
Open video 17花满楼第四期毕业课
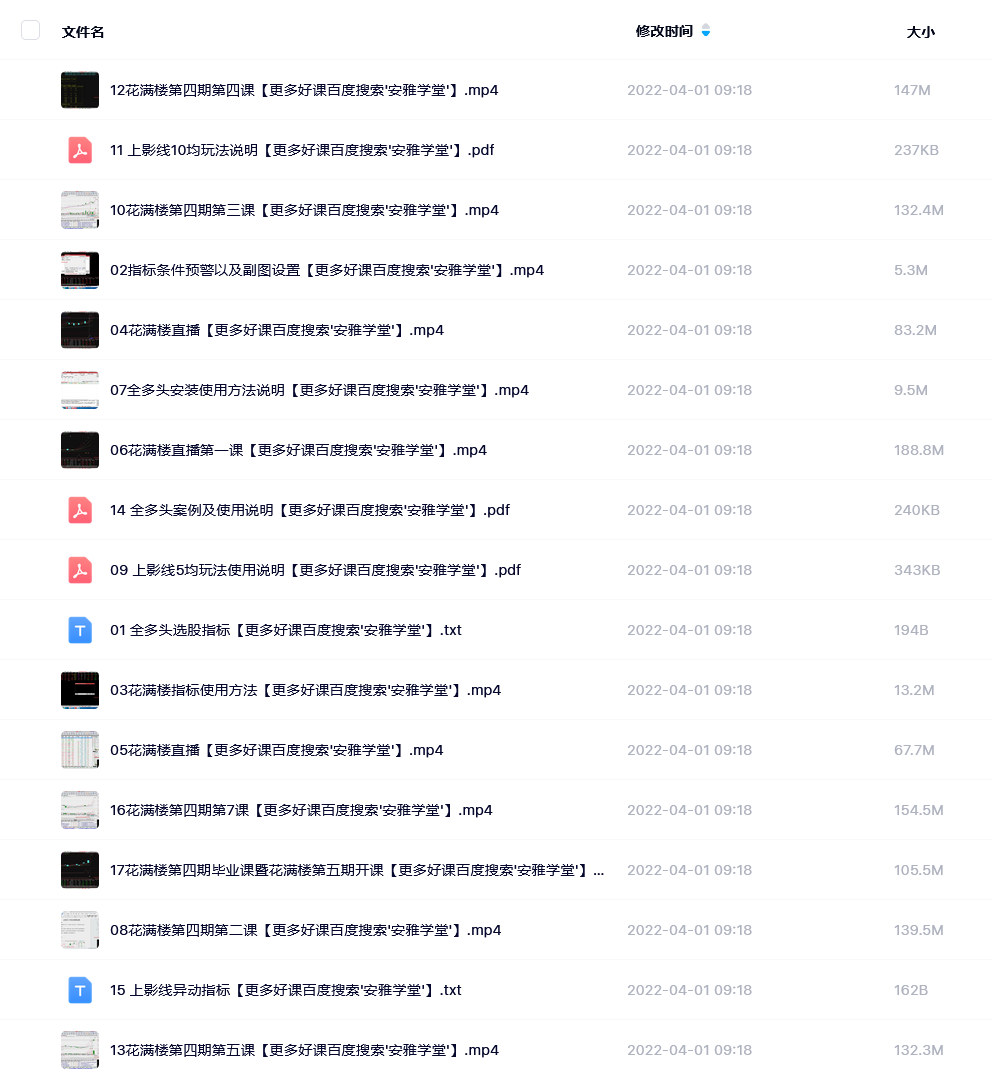(357, 870)
